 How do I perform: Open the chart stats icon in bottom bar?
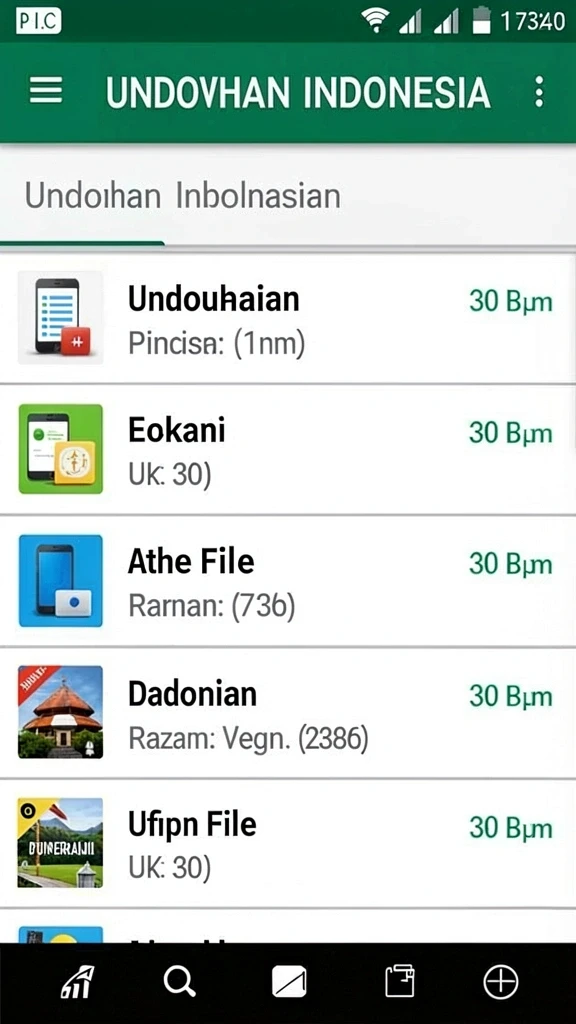click(78, 982)
